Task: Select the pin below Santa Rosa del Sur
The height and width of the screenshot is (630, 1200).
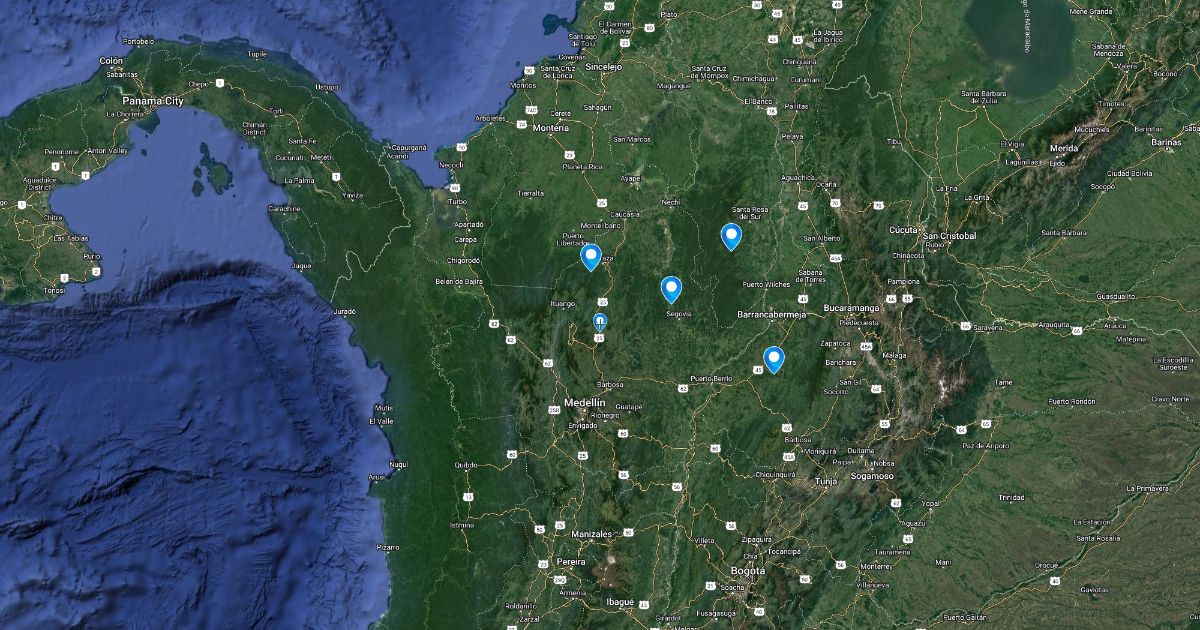Action: tap(731, 237)
